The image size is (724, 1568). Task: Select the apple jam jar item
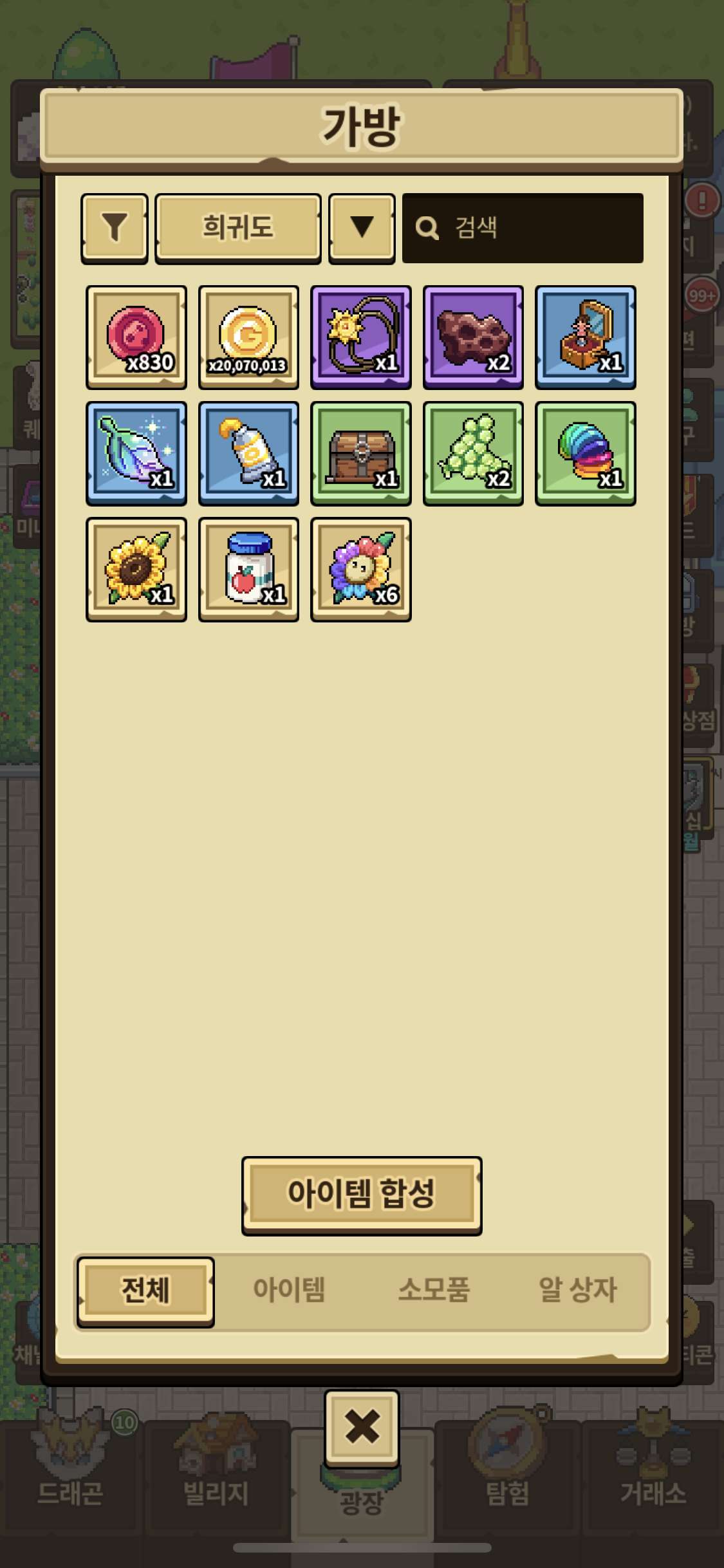(248, 569)
